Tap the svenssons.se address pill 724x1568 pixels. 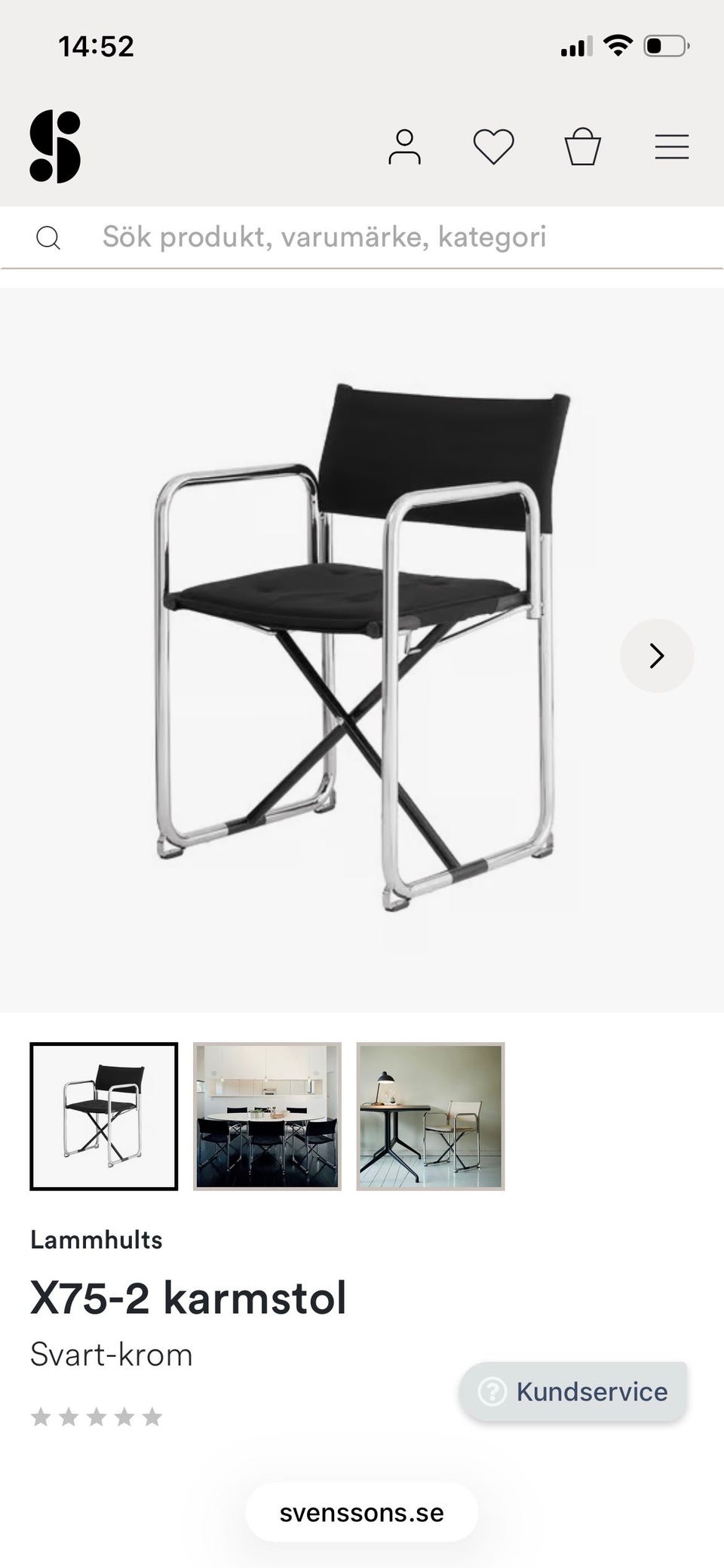362,1512
